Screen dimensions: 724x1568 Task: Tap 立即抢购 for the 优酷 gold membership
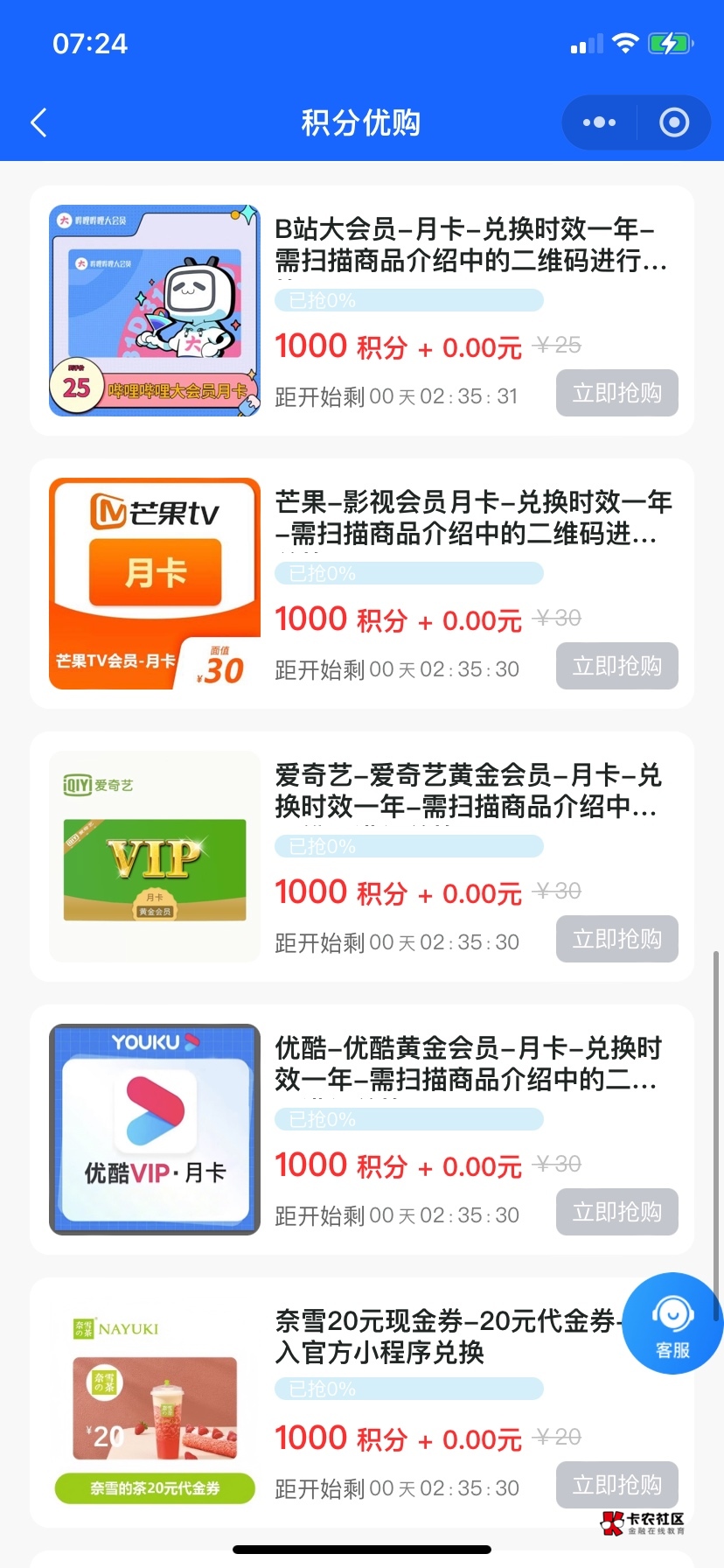tap(617, 1212)
